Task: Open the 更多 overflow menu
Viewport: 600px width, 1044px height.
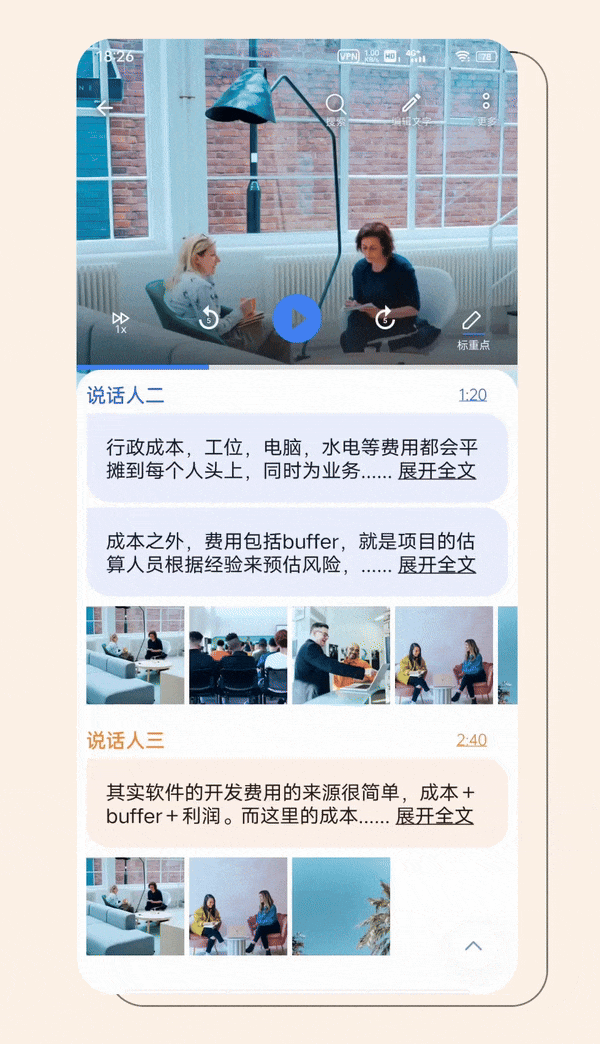Action: [486, 108]
